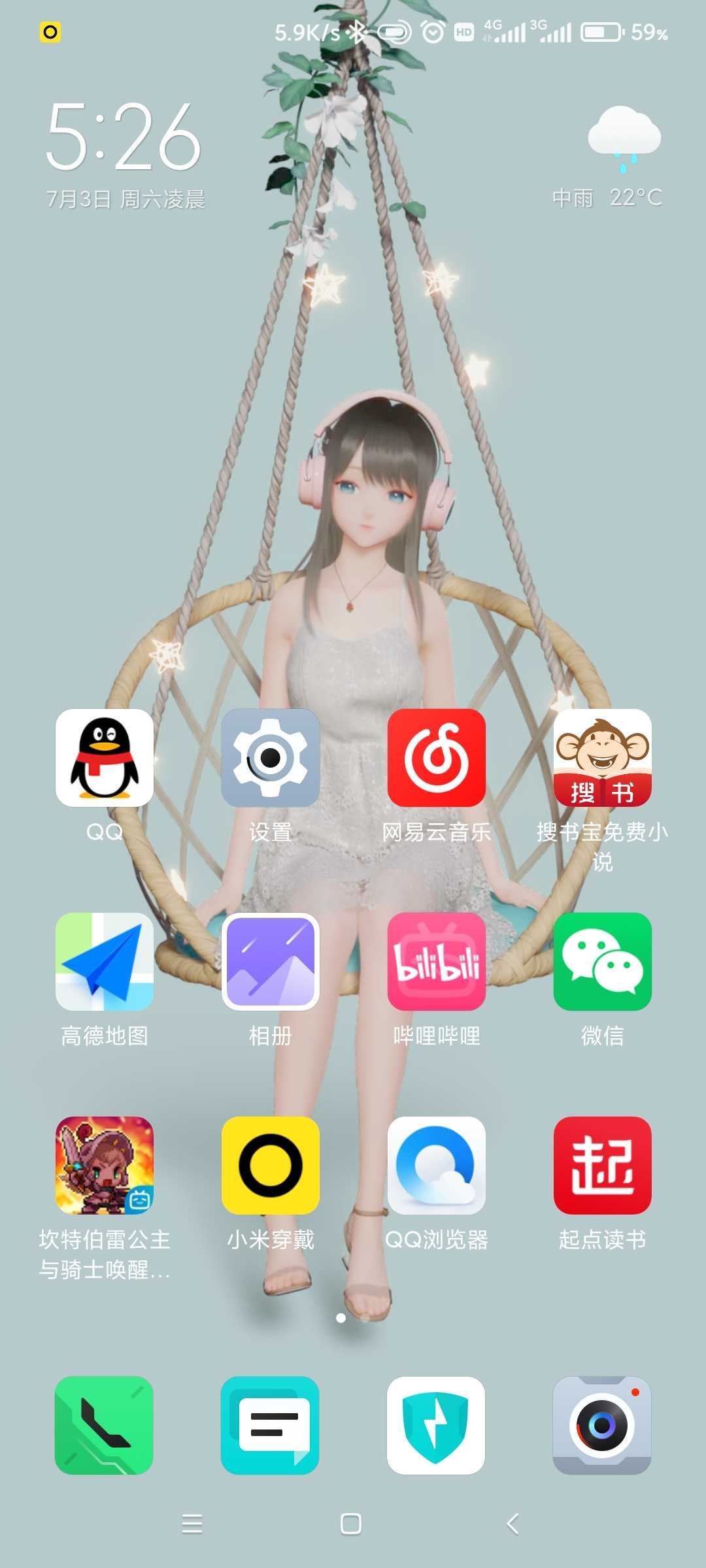This screenshot has width=706, height=1568.
Task: Open 搜书宝免费小说 app
Action: pyautogui.click(x=602, y=758)
